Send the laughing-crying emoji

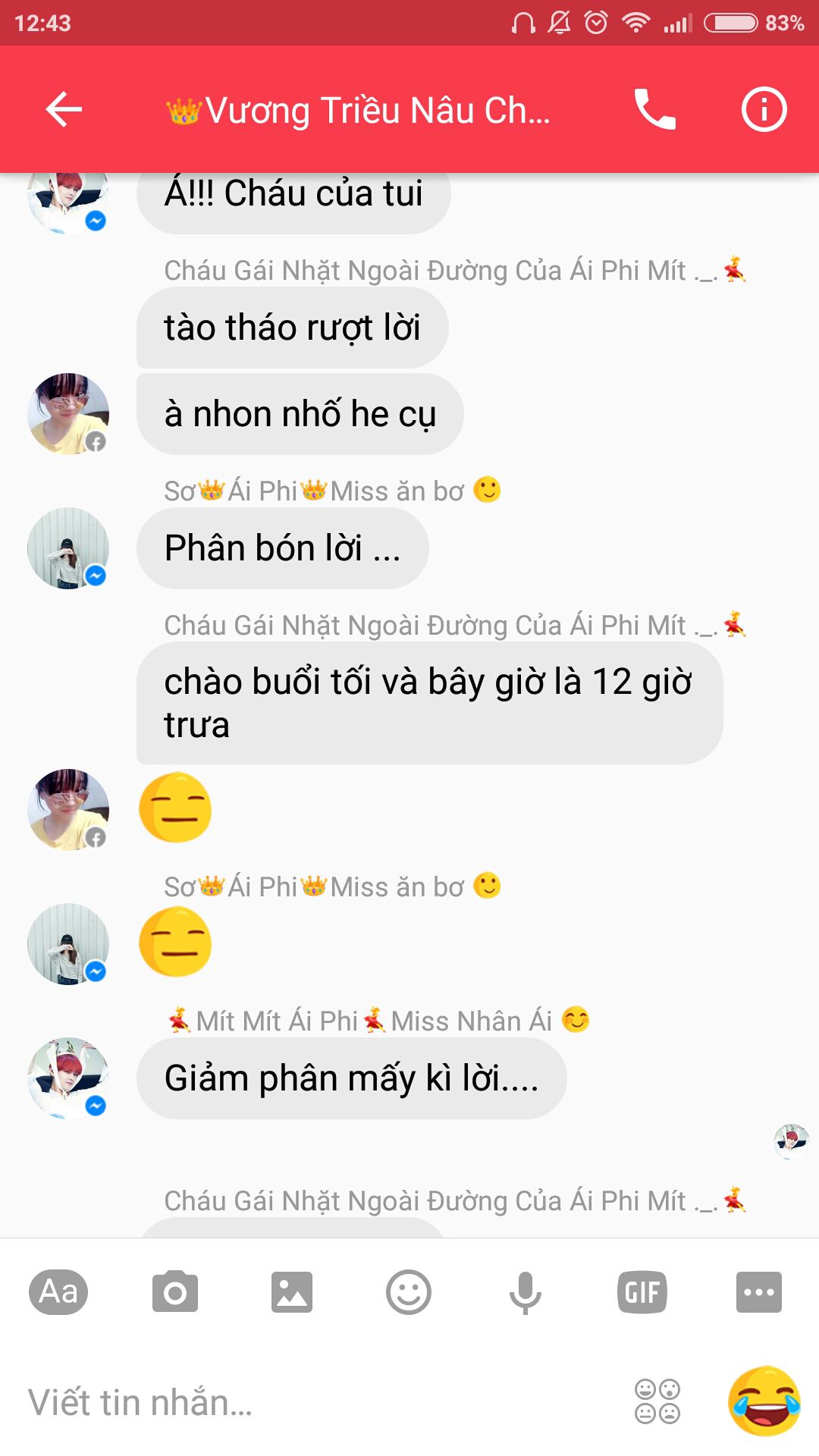pos(764,1401)
